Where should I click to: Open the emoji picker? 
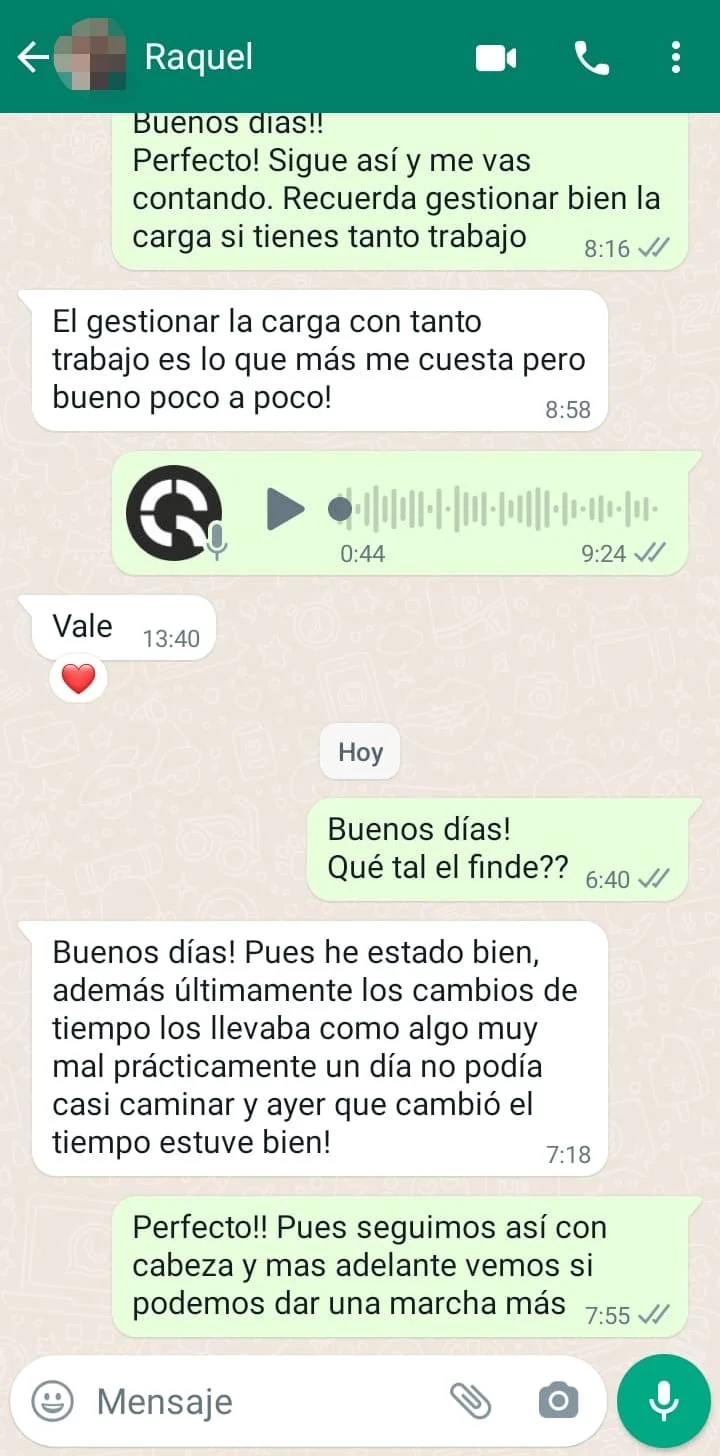click(52, 1401)
